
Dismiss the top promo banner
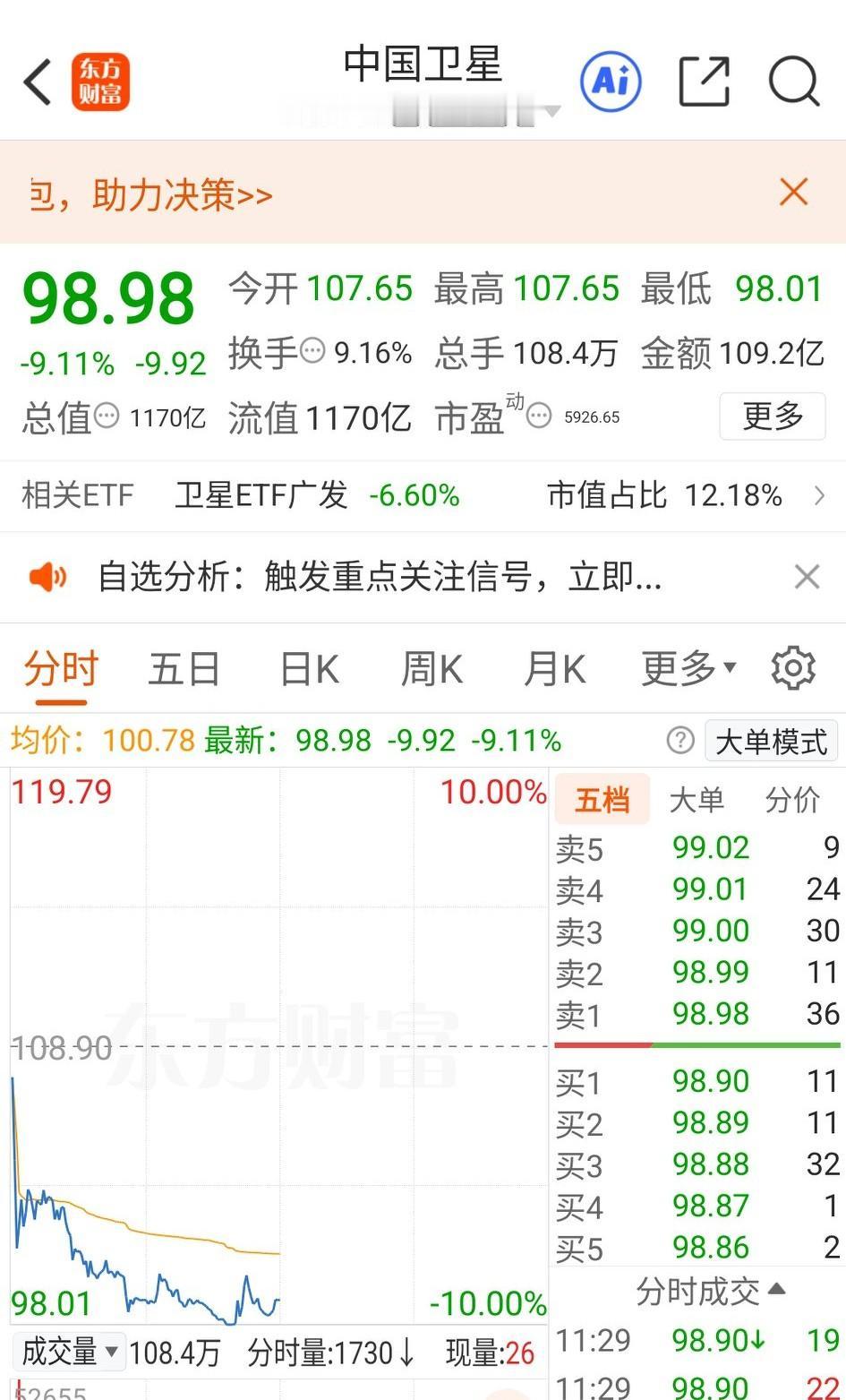pyautogui.click(x=793, y=192)
